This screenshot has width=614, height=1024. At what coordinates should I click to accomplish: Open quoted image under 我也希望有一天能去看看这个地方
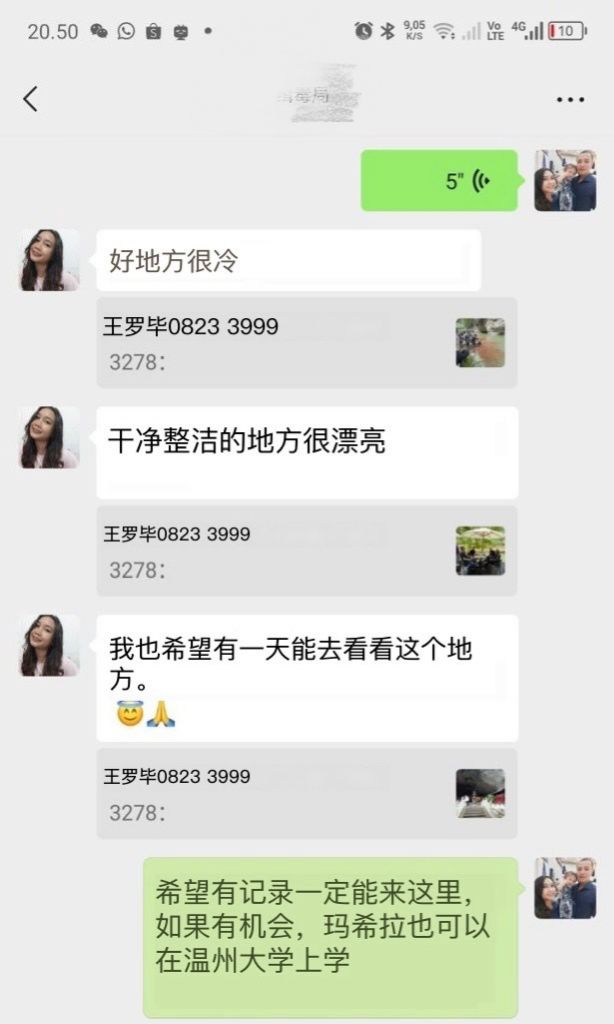coord(480,793)
